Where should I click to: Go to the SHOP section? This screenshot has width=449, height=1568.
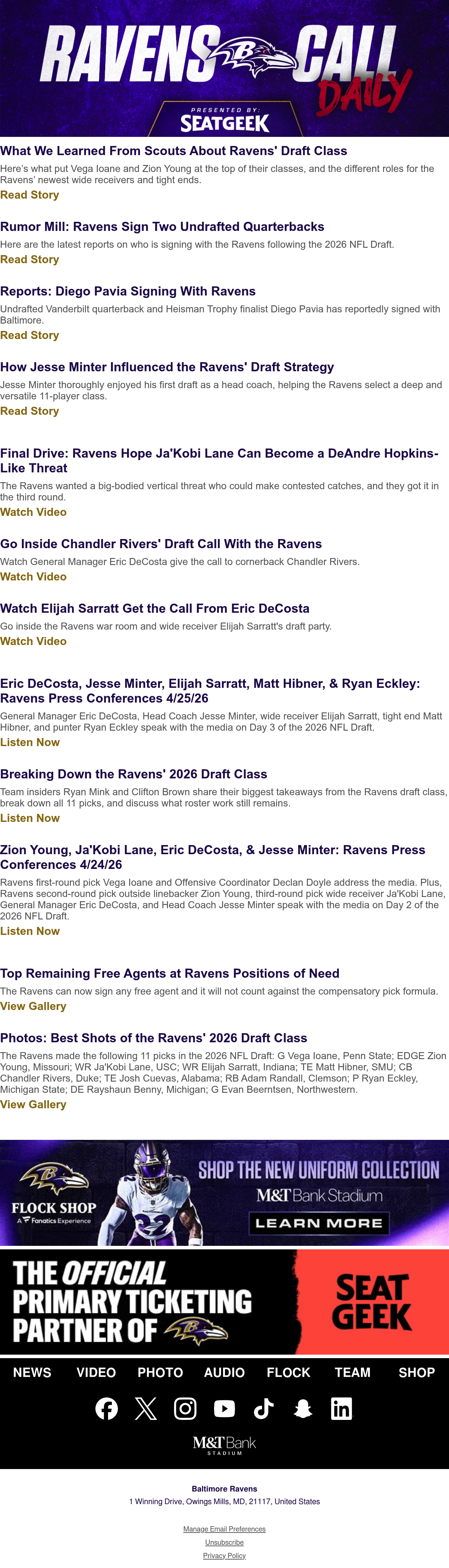(417, 1372)
